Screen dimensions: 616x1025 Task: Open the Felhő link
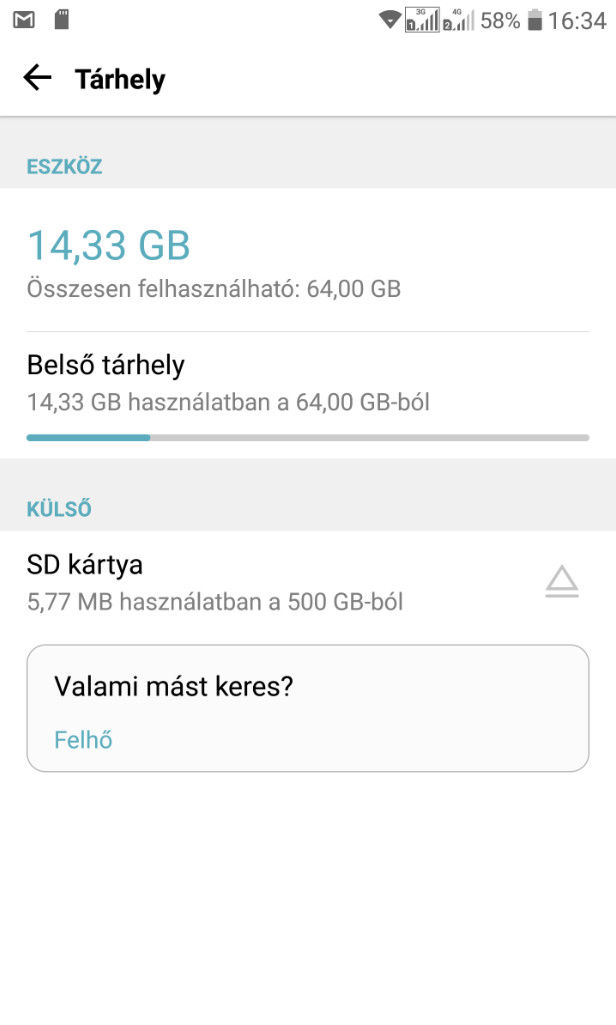click(83, 739)
